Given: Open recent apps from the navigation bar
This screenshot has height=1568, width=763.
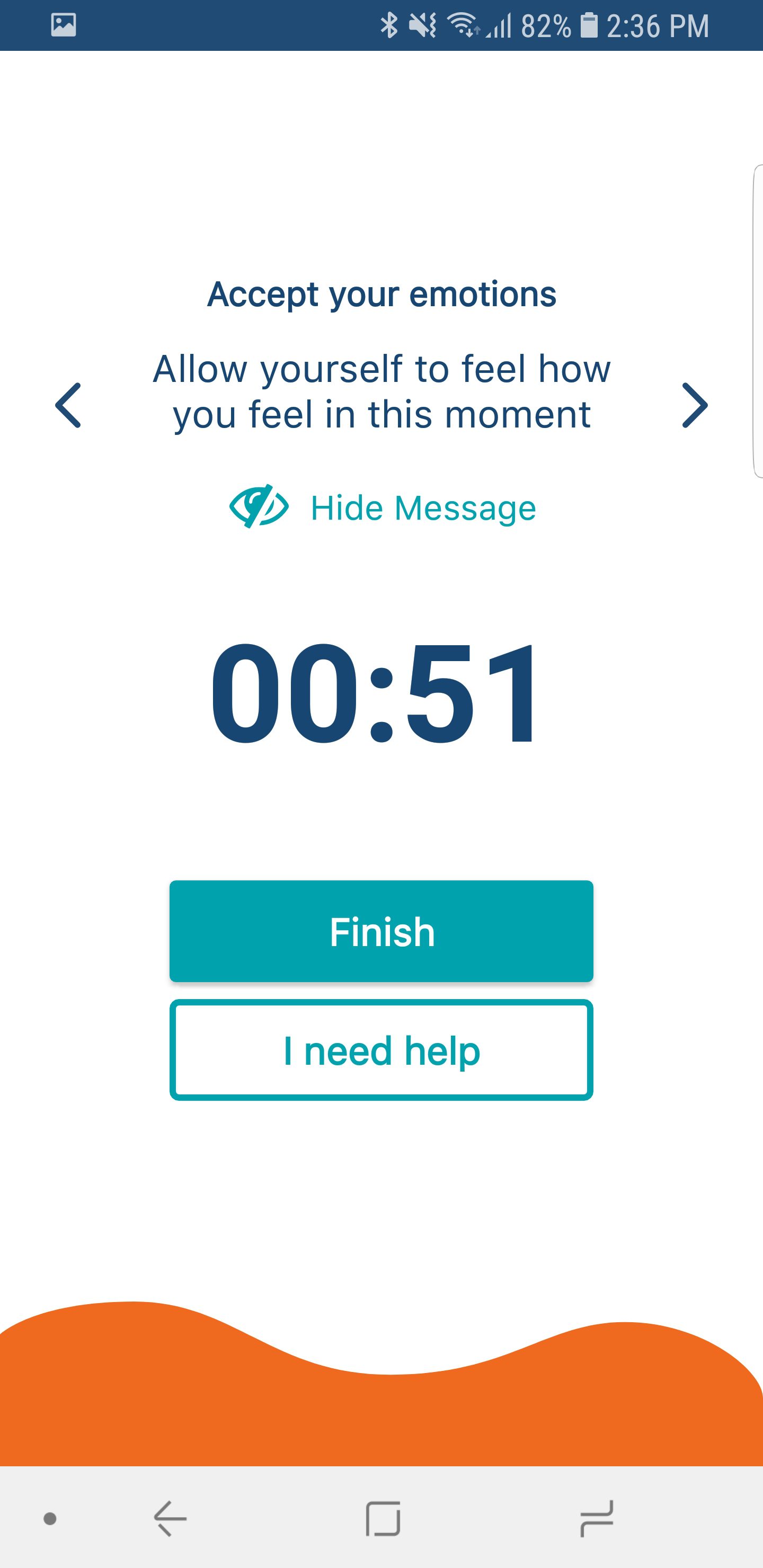Looking at the screenshot, I should tap(596, 1518).
